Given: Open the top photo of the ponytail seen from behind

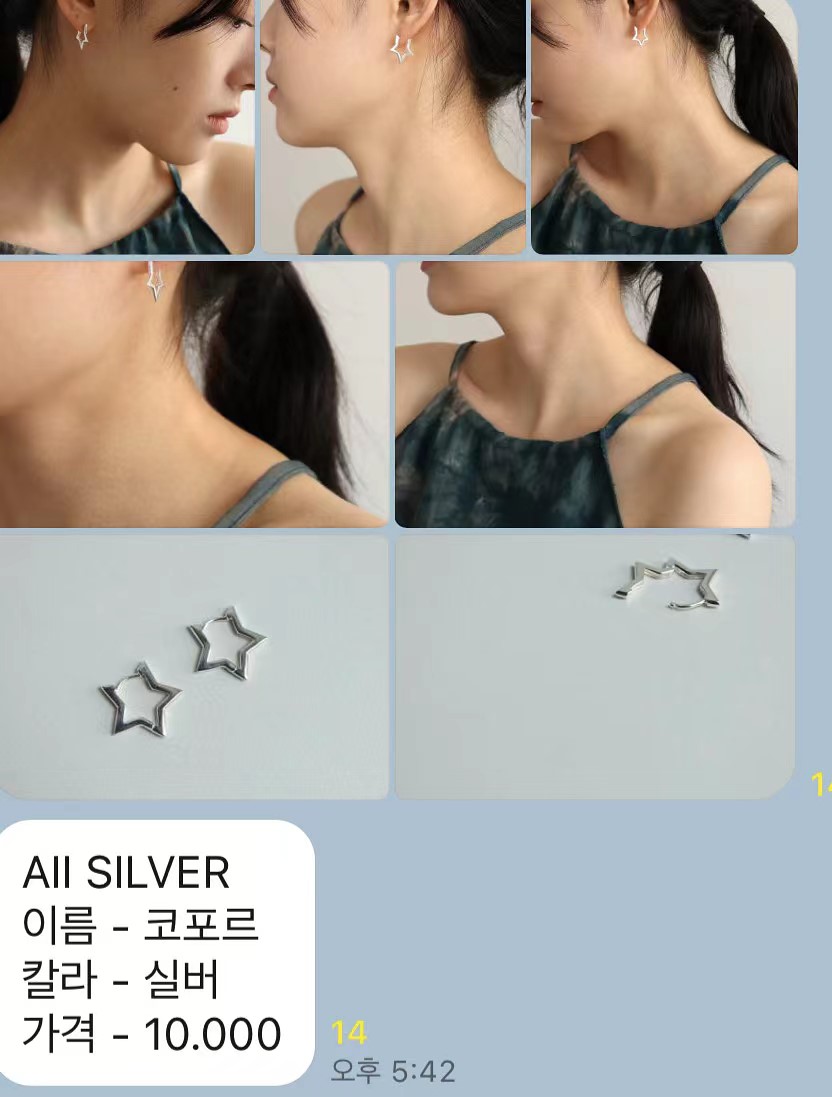Looking at the screenshot, I should (x=664, y=125).
